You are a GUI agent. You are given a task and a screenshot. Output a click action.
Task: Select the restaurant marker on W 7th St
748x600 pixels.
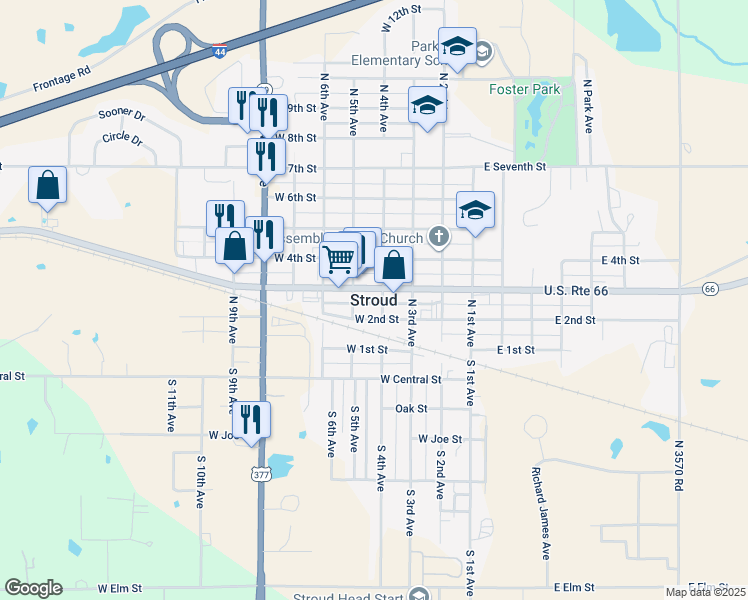pos(265,155)
